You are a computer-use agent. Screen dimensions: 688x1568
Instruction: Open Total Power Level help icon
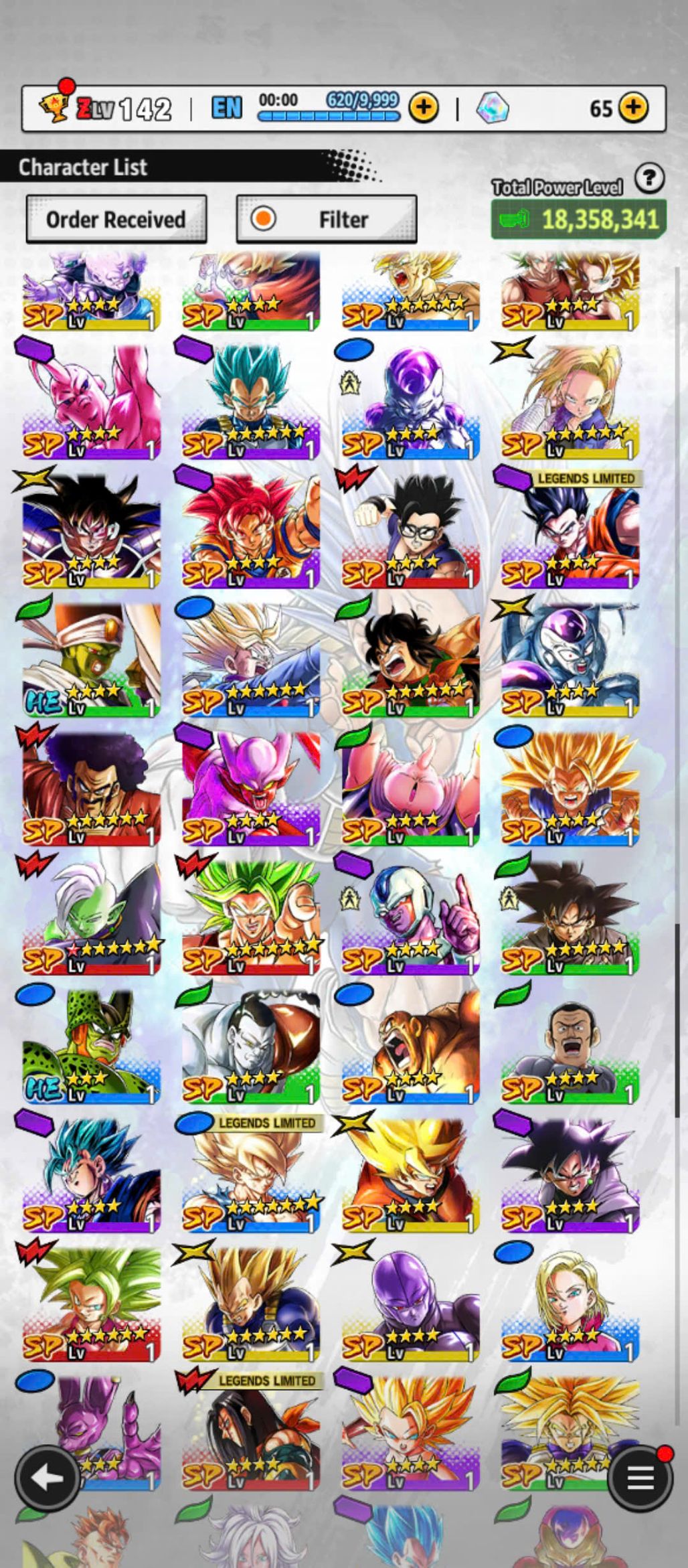point(649,179)
